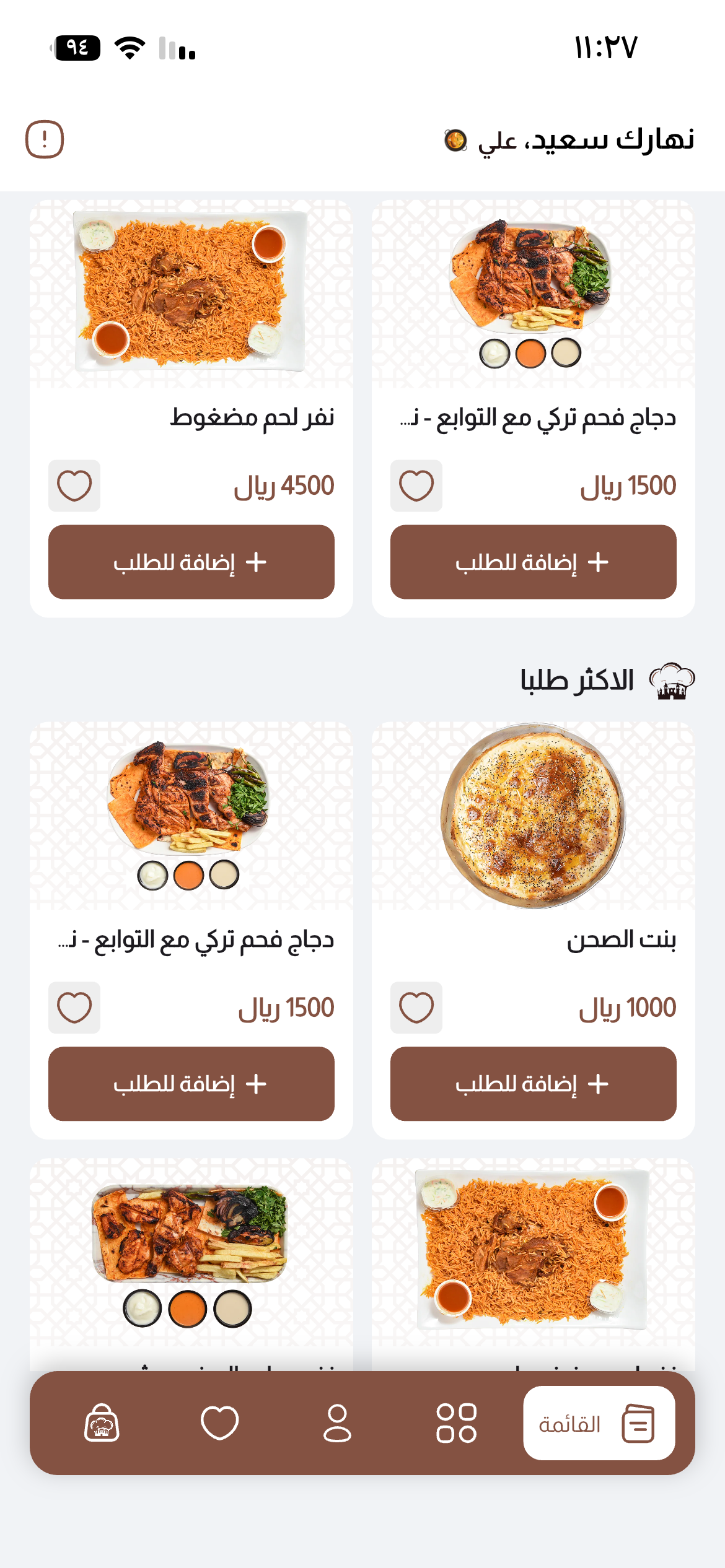
Task: Open the categories grid tab
Action: [457, 1423]
